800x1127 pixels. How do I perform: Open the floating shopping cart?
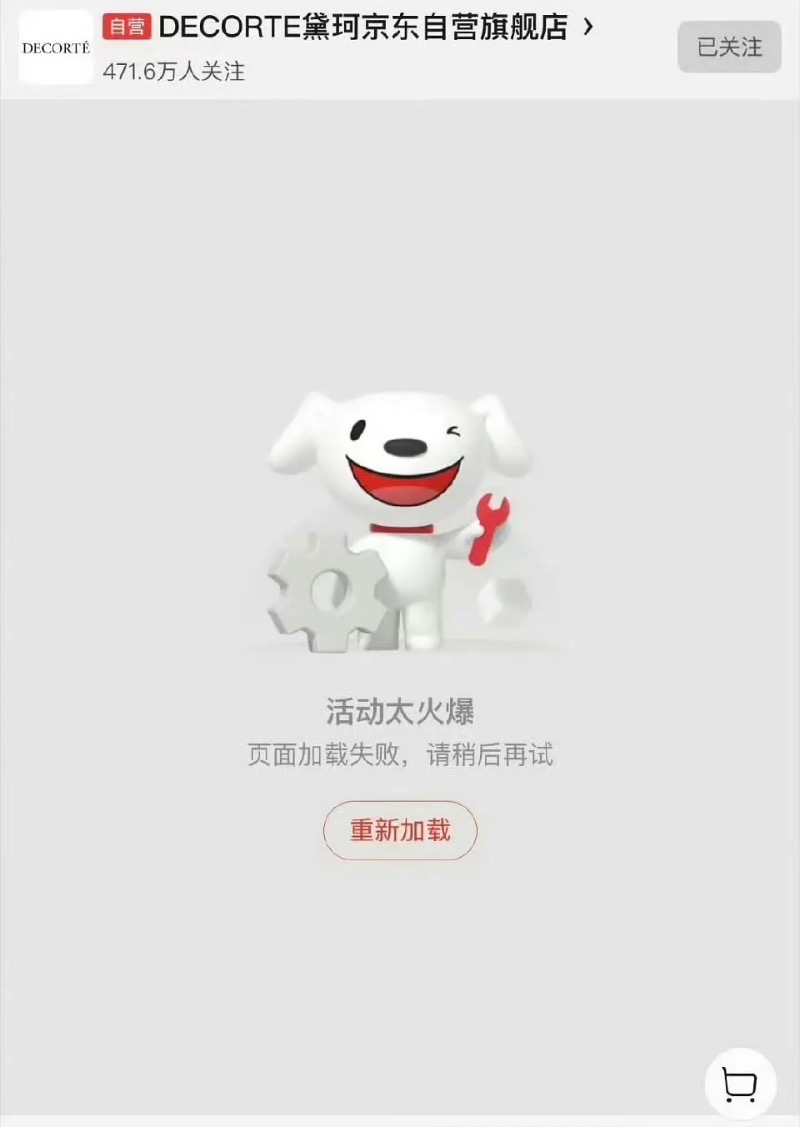740,1084
